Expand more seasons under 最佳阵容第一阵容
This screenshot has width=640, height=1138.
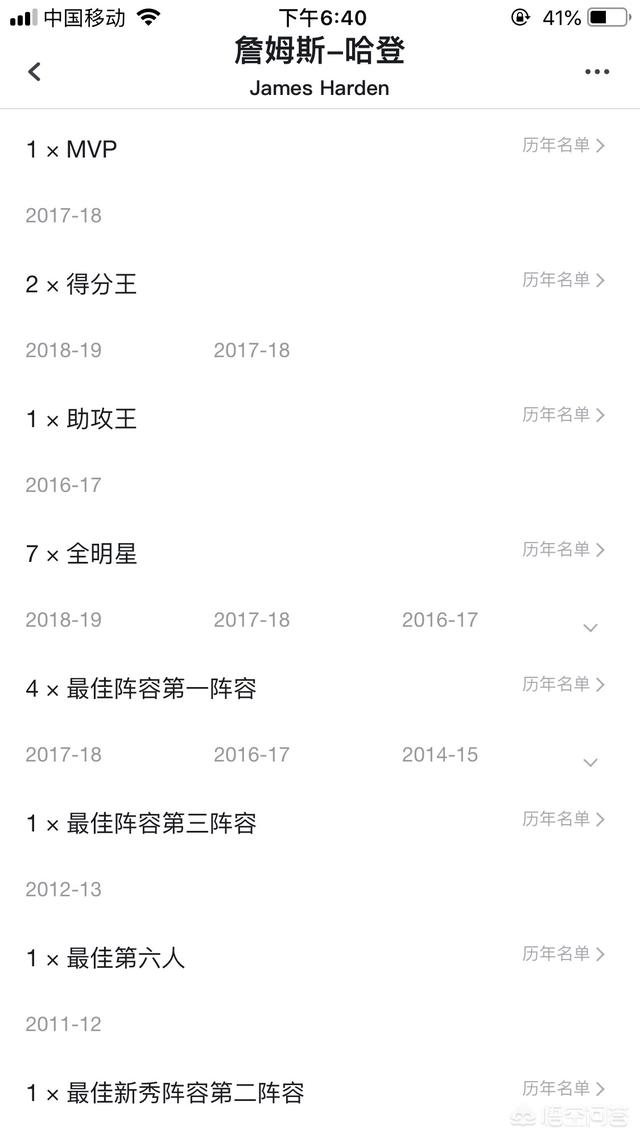pyautogui.click(x=591, y=763)
